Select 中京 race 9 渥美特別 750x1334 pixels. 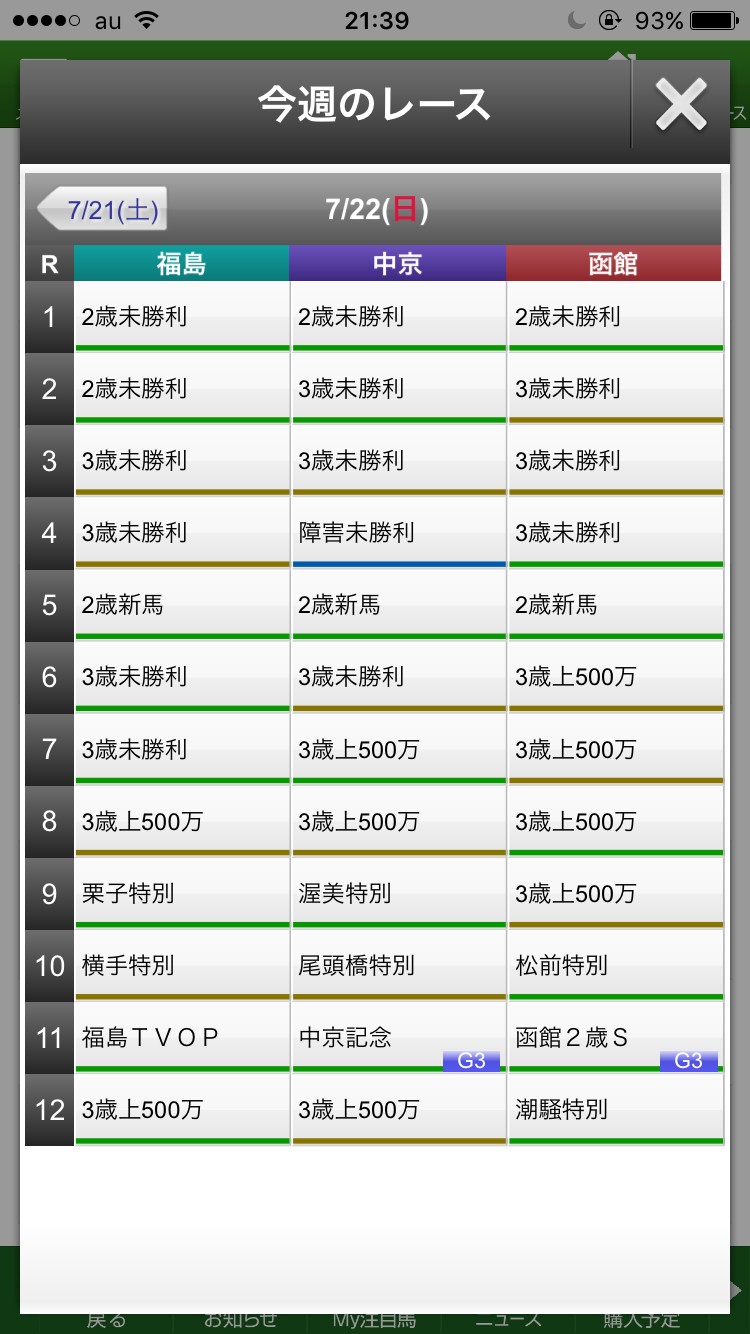pos(398,893)
